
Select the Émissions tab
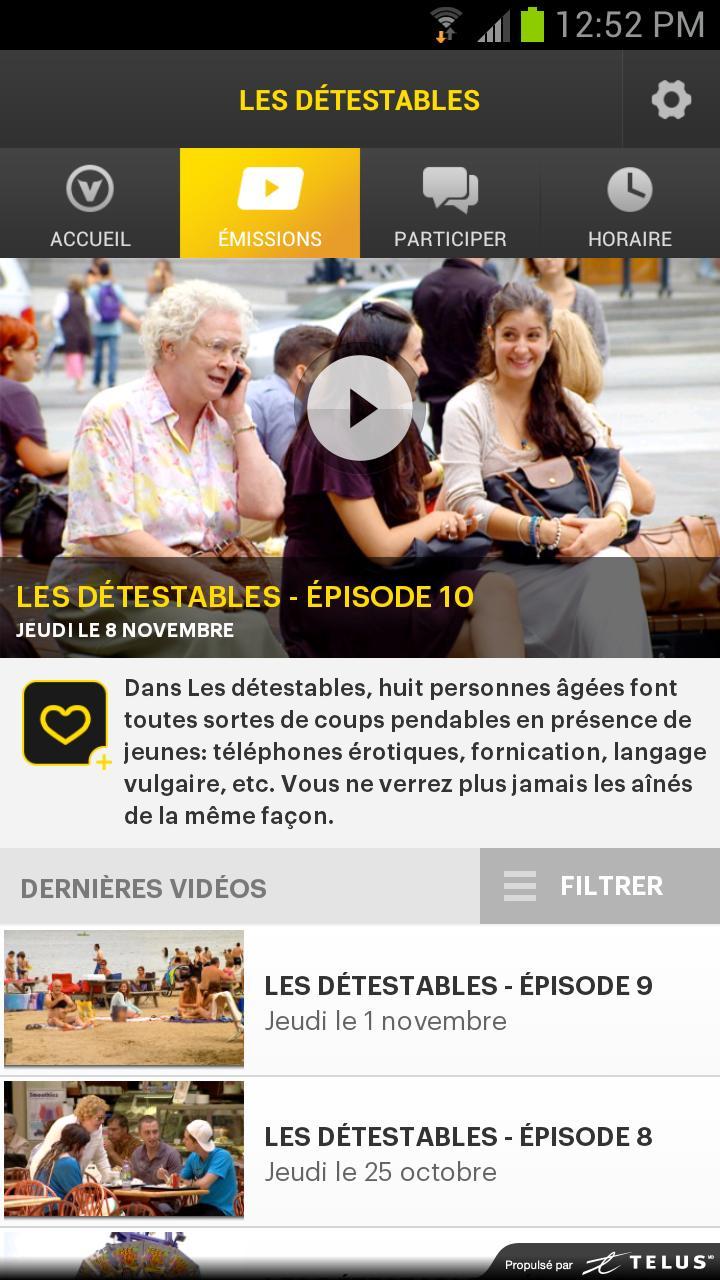click(x=270, y=204)
